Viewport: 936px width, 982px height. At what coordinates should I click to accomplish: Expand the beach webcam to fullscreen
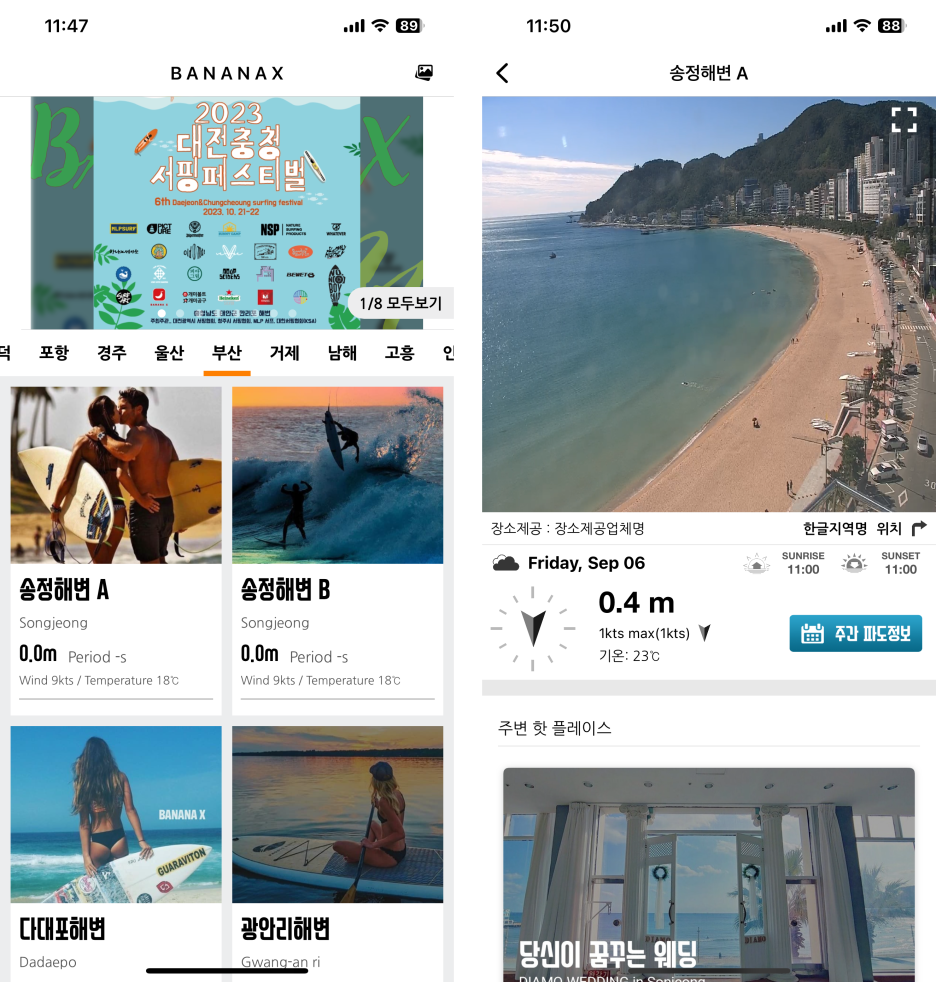click(903, 121)
